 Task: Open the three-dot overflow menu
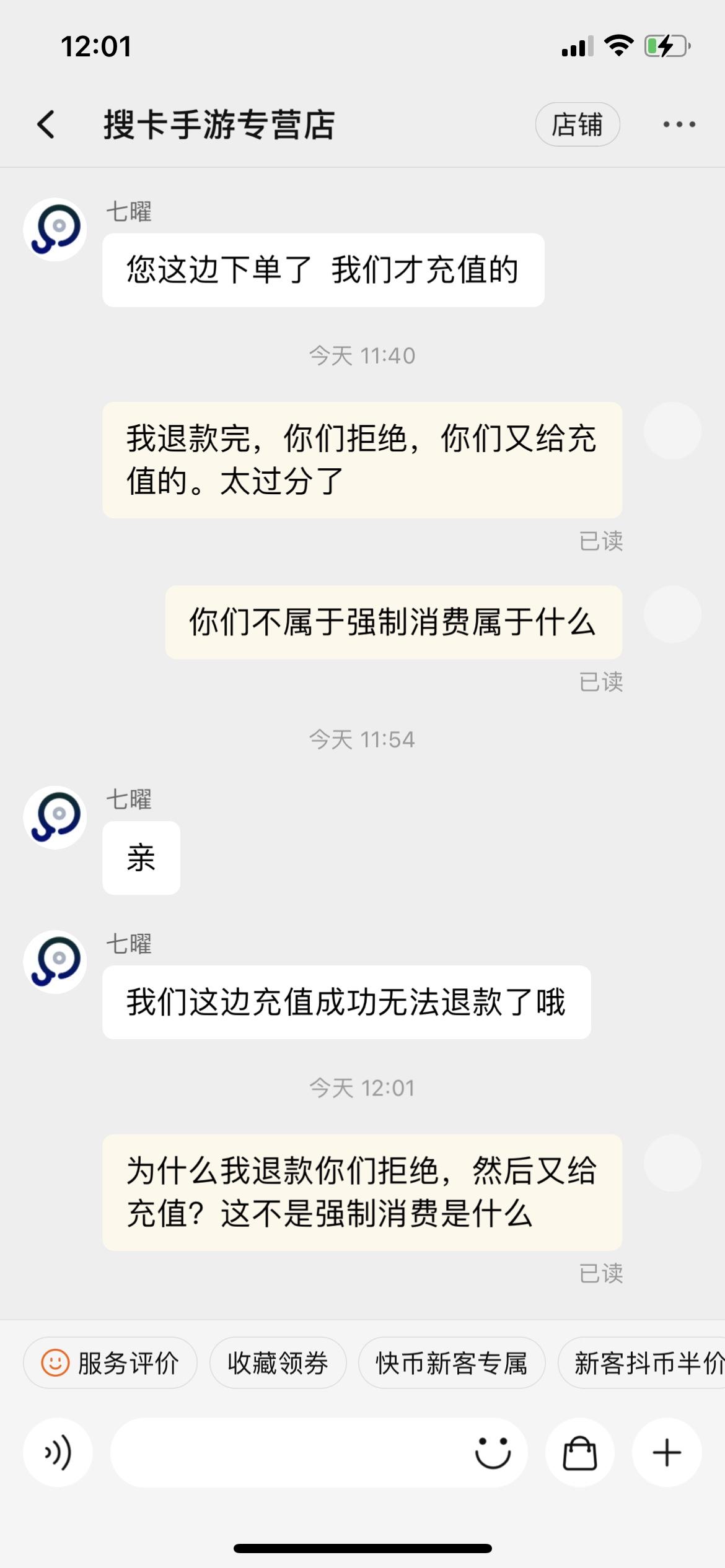tap(679, 124)
